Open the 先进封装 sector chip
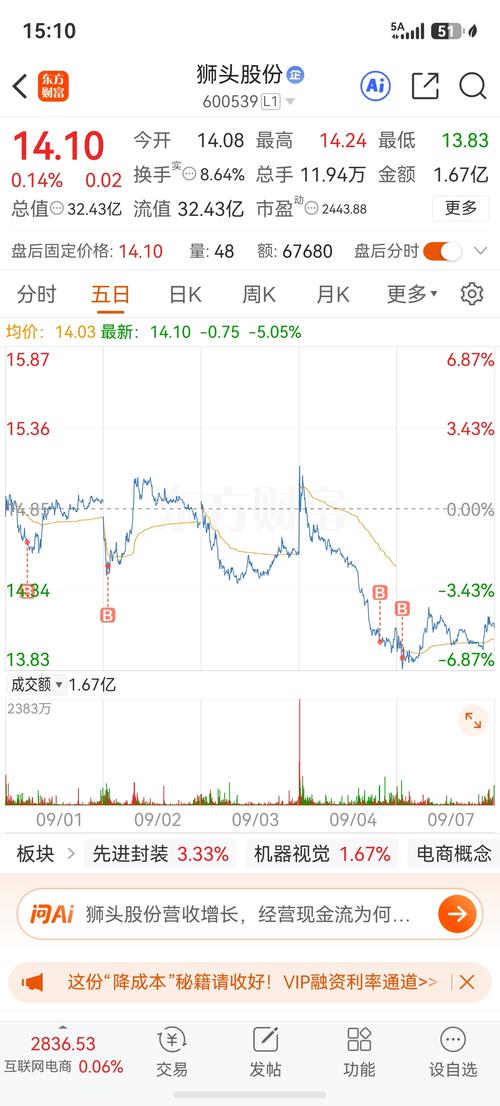 (x=161, y=854)
